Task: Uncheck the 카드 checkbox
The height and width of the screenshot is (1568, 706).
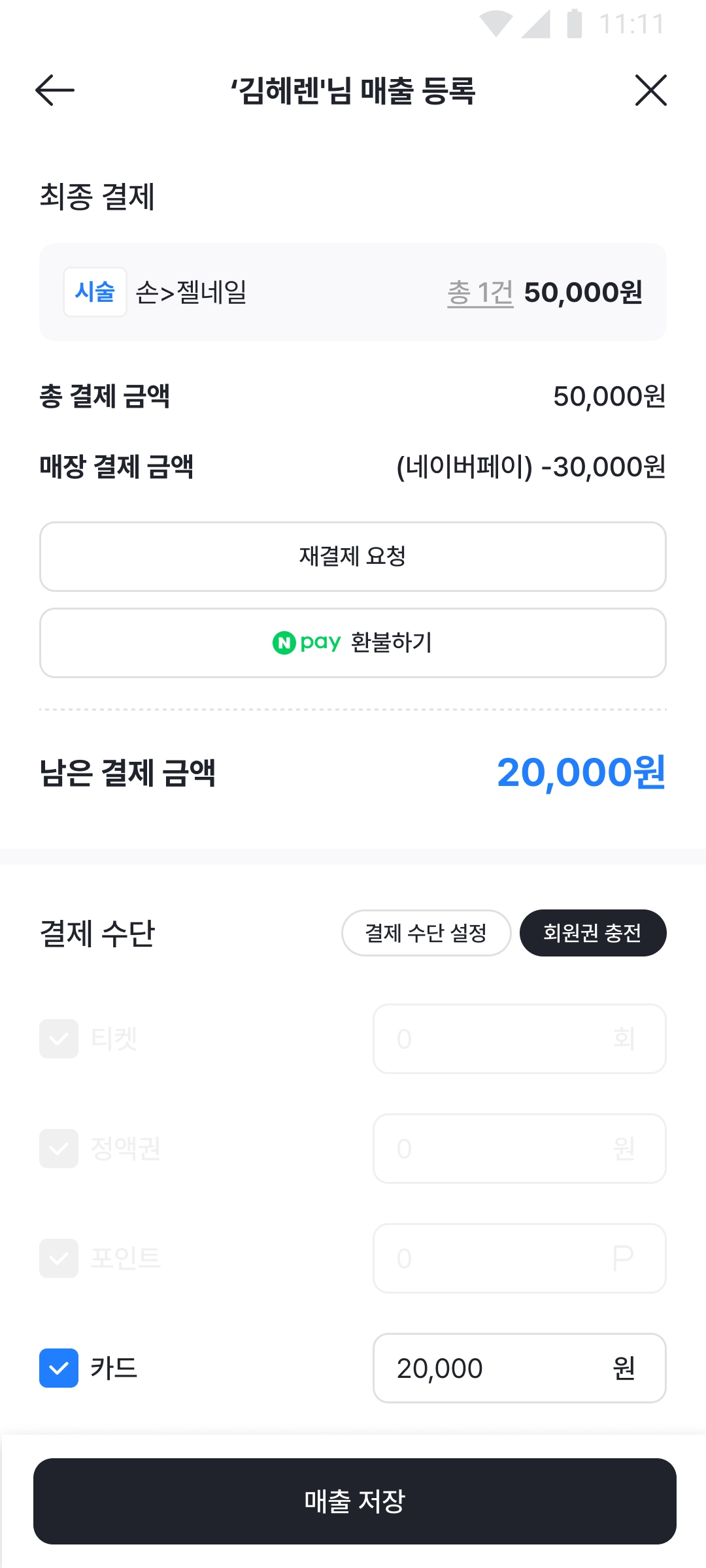Action: (59, 1368)
